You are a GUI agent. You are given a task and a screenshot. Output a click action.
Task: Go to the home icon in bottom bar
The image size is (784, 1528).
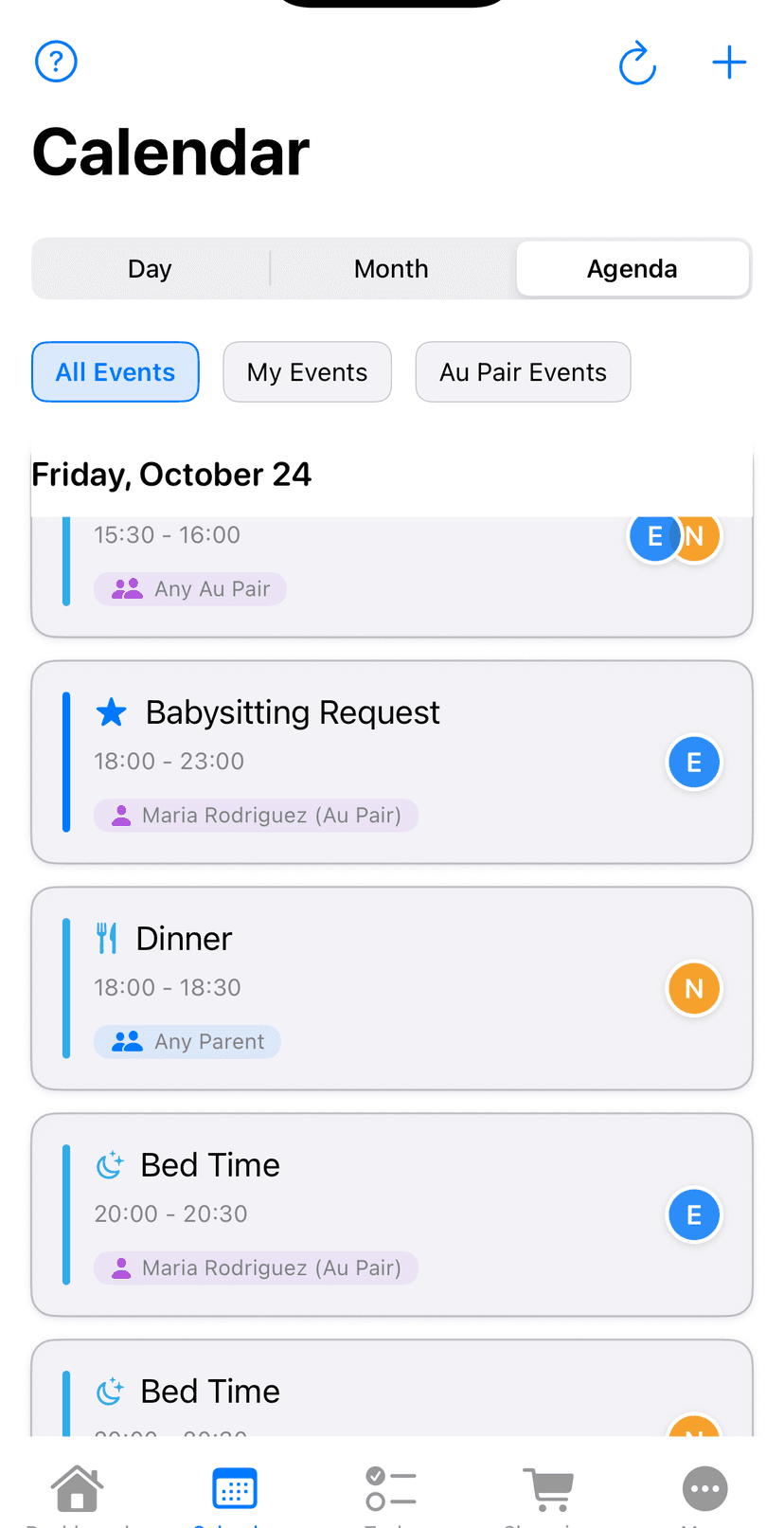[77, 1487]
